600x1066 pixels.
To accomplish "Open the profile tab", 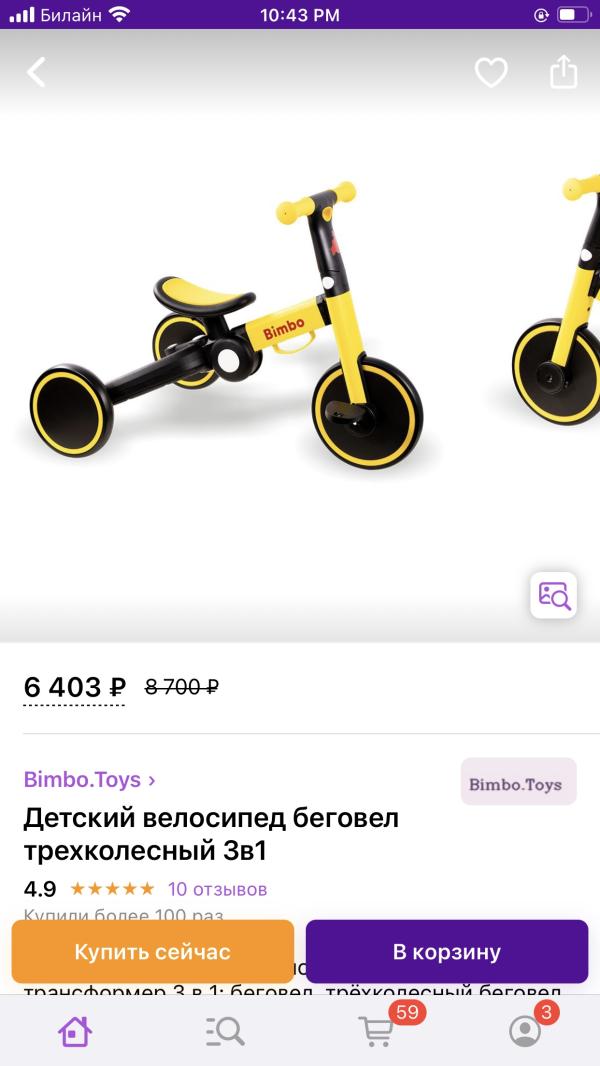I will click(526, 1029).
